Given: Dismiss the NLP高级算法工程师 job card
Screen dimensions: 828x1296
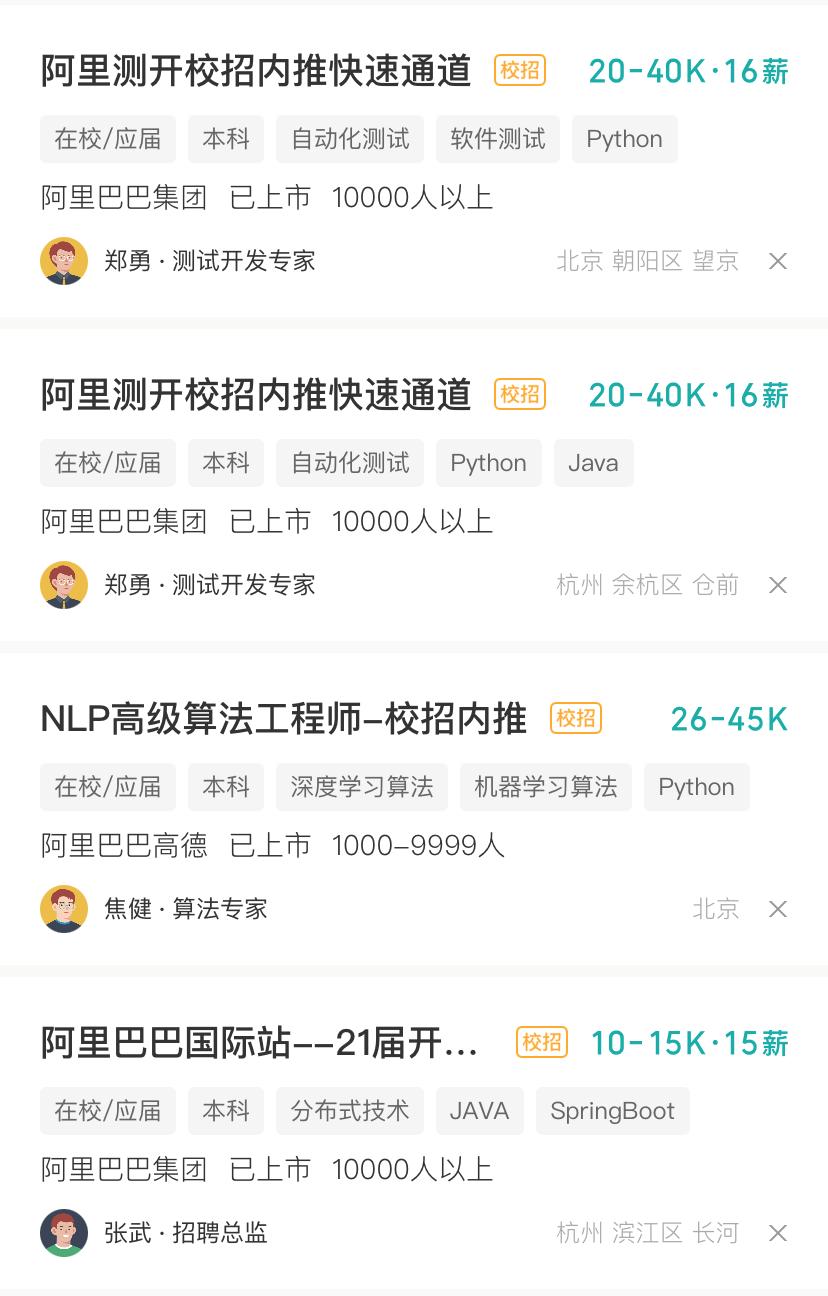Looking at the screenshot, I should pyautogui.click(x=778, y=909).
